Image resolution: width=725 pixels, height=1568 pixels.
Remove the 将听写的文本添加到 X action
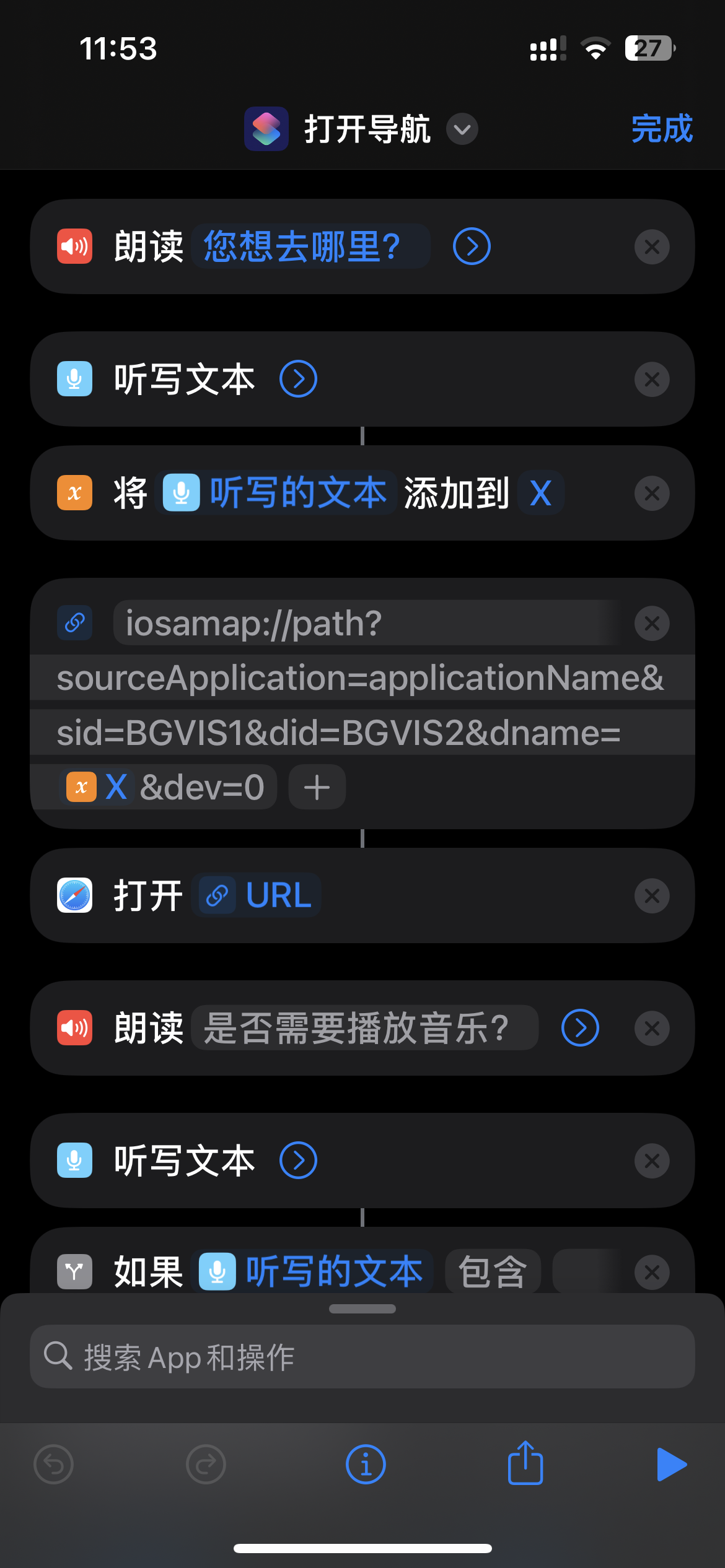pyautogui.click(x=651, y=494)
